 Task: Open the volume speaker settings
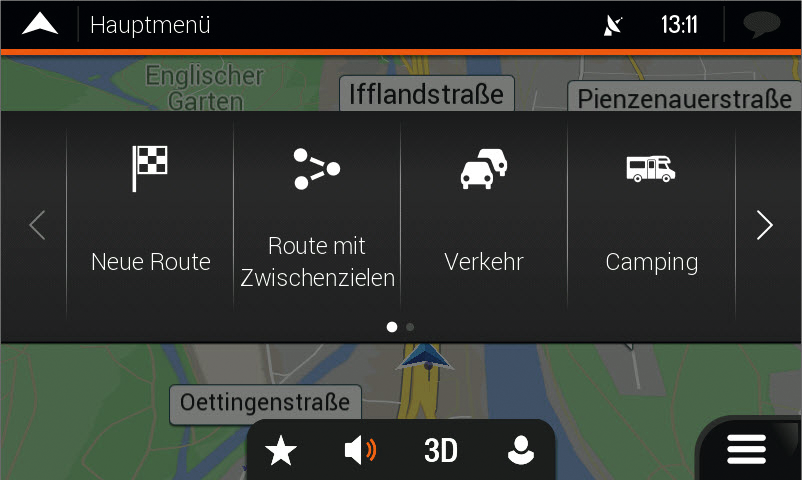pos(360,451)
